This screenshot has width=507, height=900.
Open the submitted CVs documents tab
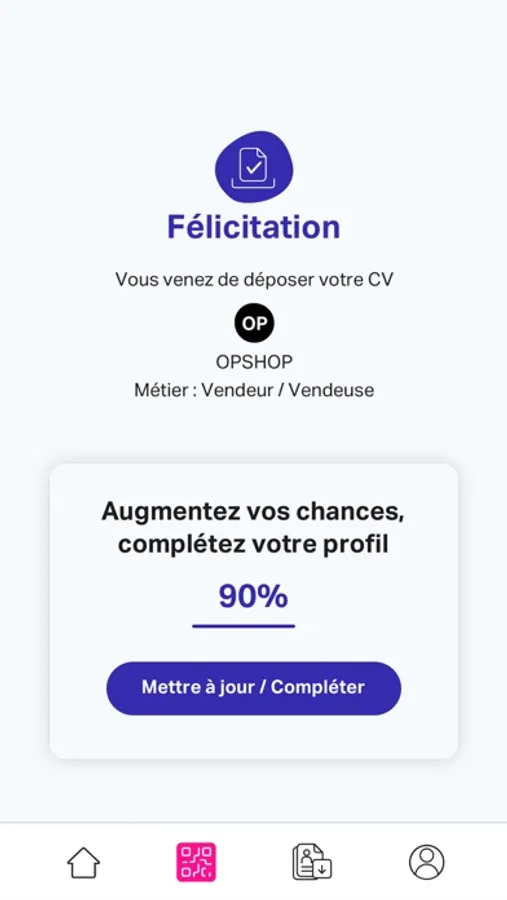312,862
